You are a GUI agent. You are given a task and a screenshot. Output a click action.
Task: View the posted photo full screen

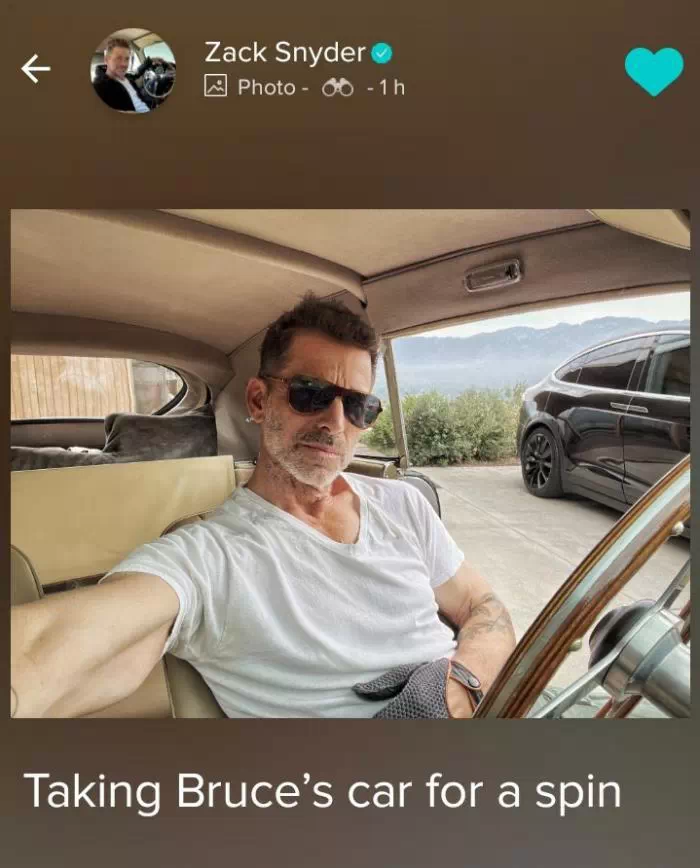(350, 462)
